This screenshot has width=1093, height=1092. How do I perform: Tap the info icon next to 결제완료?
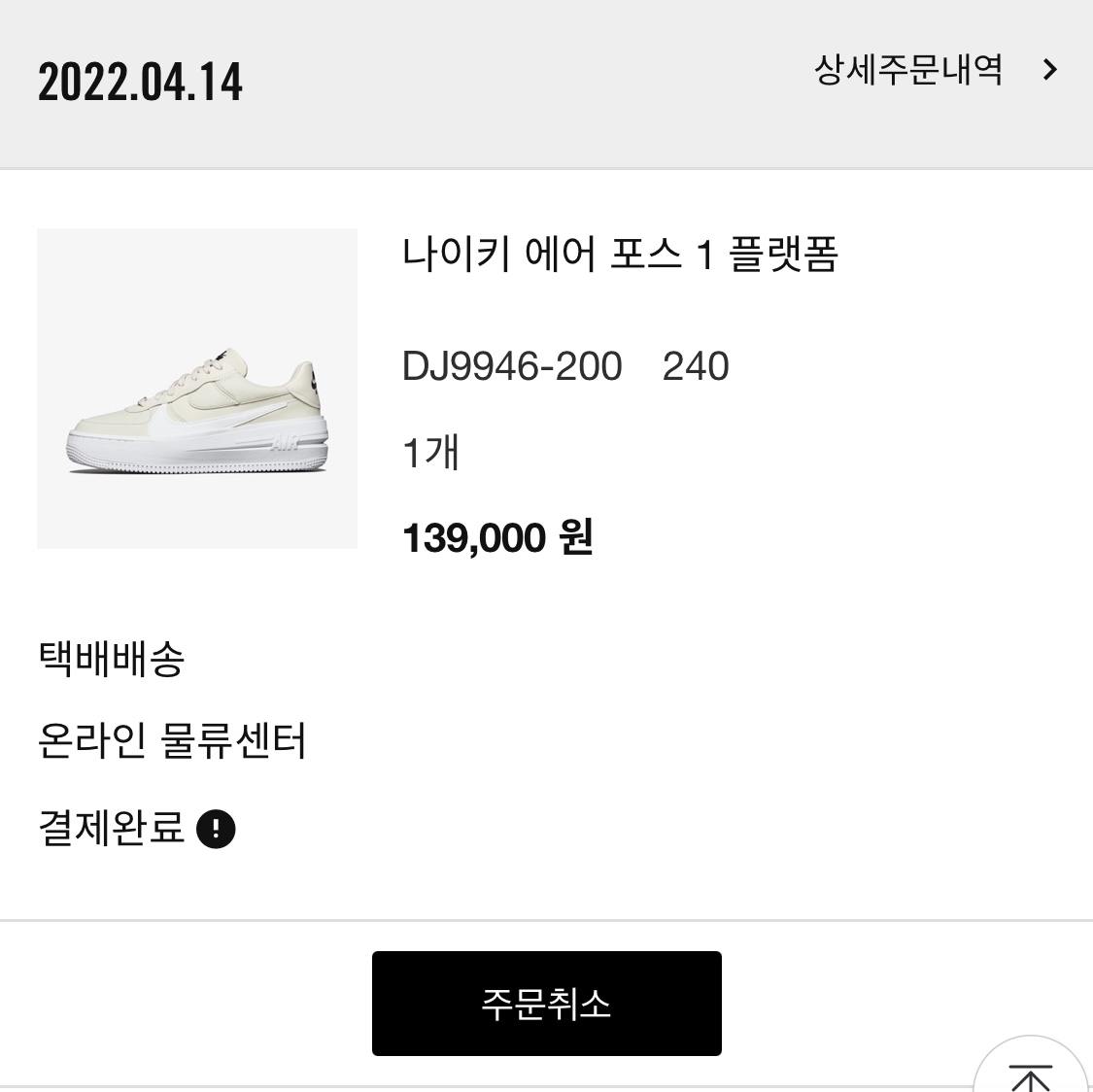(216, 830)
